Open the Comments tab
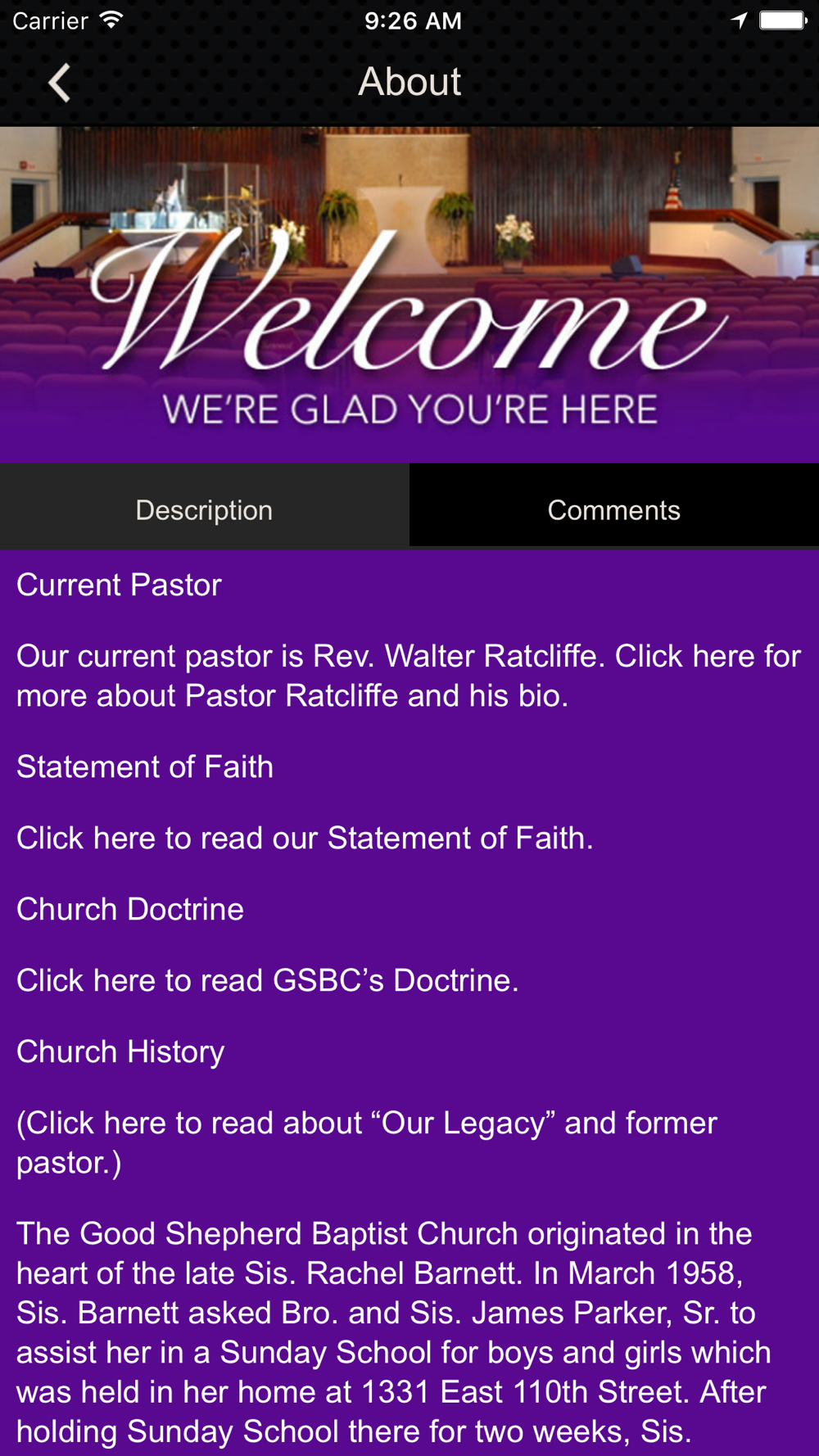This screenshot has height=1456, width=819. click(x=613, y=509)
